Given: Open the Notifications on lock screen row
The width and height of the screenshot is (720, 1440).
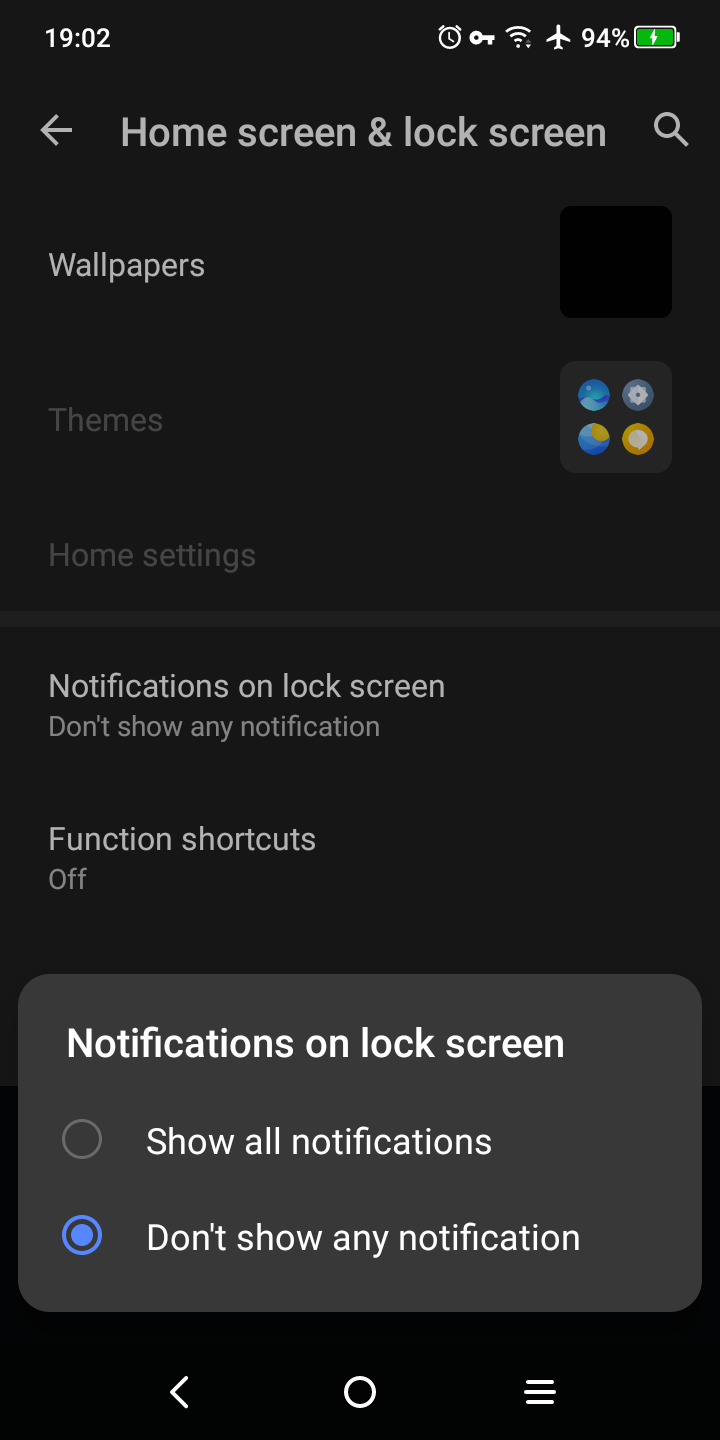Looking at the screenshot, I should pyautogui.click(x=246, y=704).
